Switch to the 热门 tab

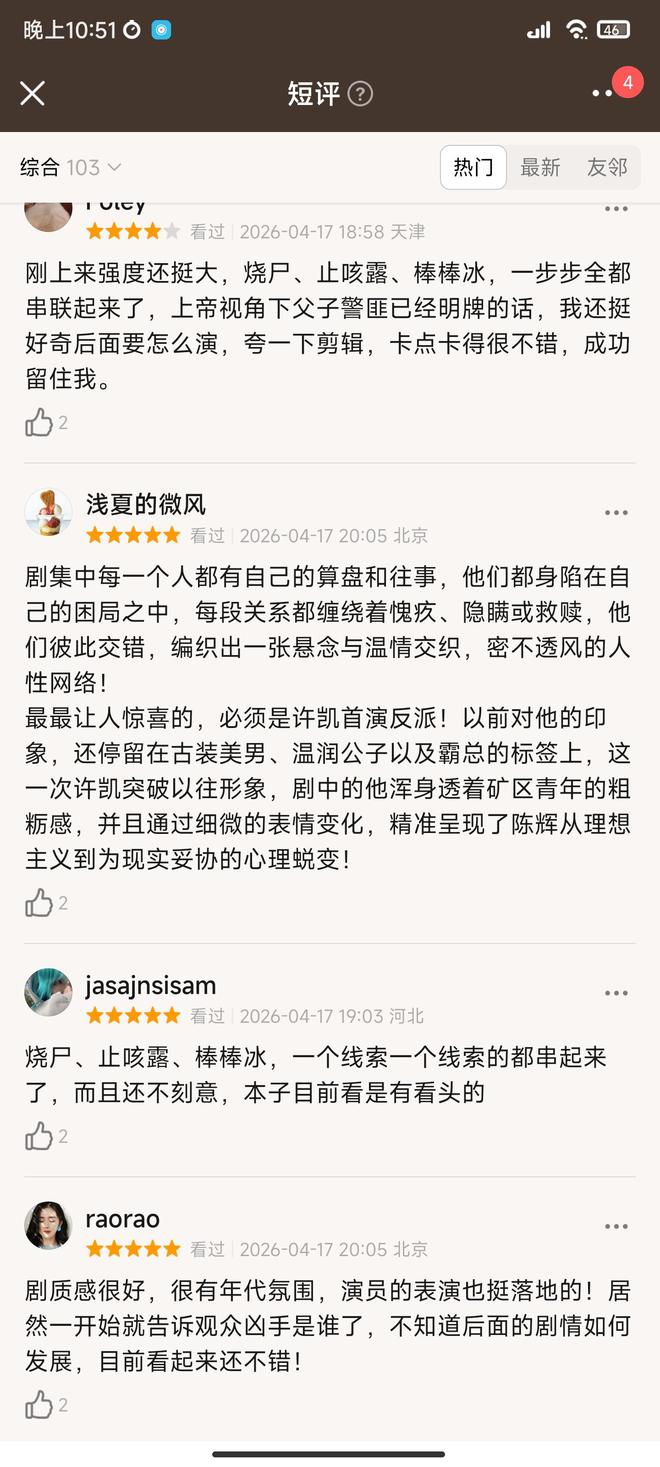473,167
